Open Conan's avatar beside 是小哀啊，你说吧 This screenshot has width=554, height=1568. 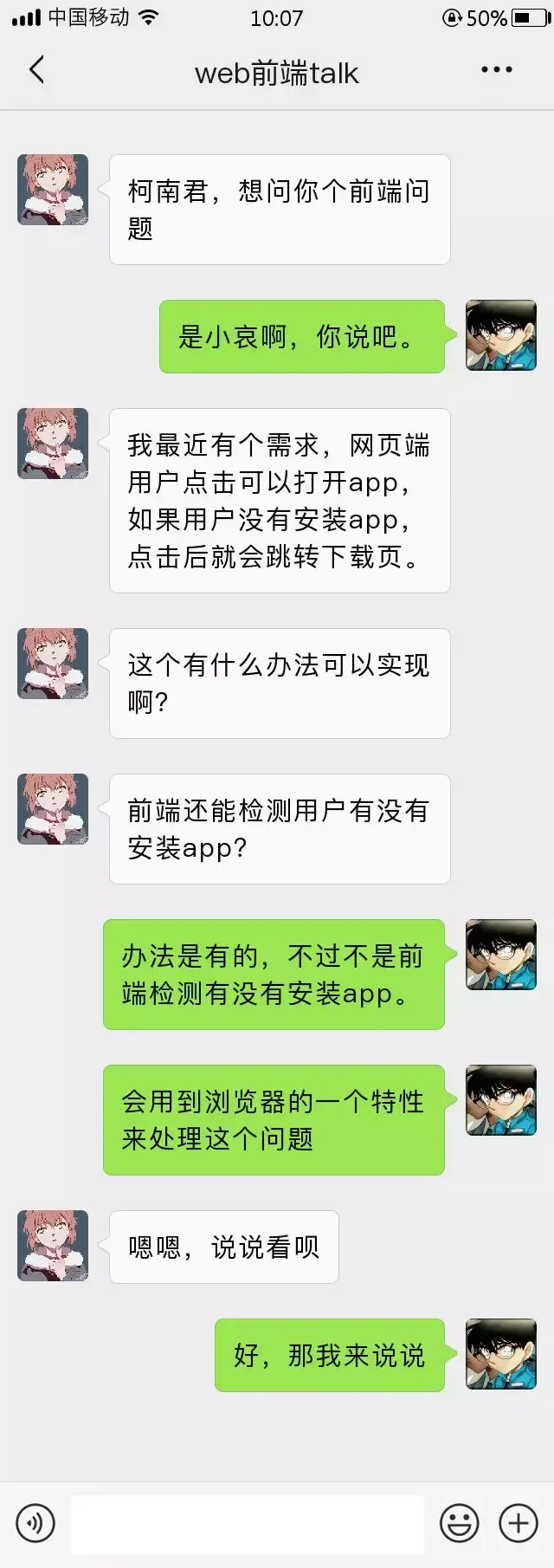501,335
